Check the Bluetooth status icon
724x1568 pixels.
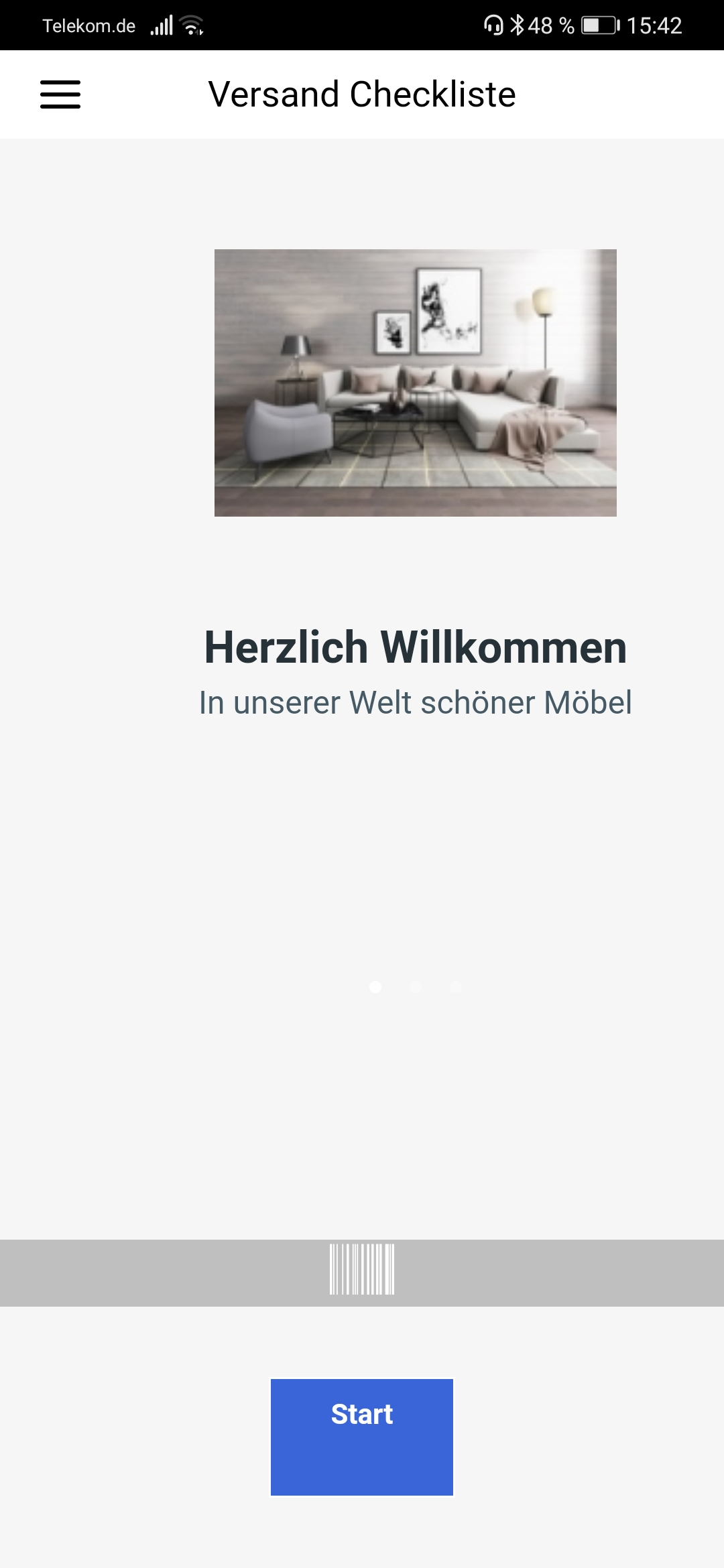pos(517,25)
